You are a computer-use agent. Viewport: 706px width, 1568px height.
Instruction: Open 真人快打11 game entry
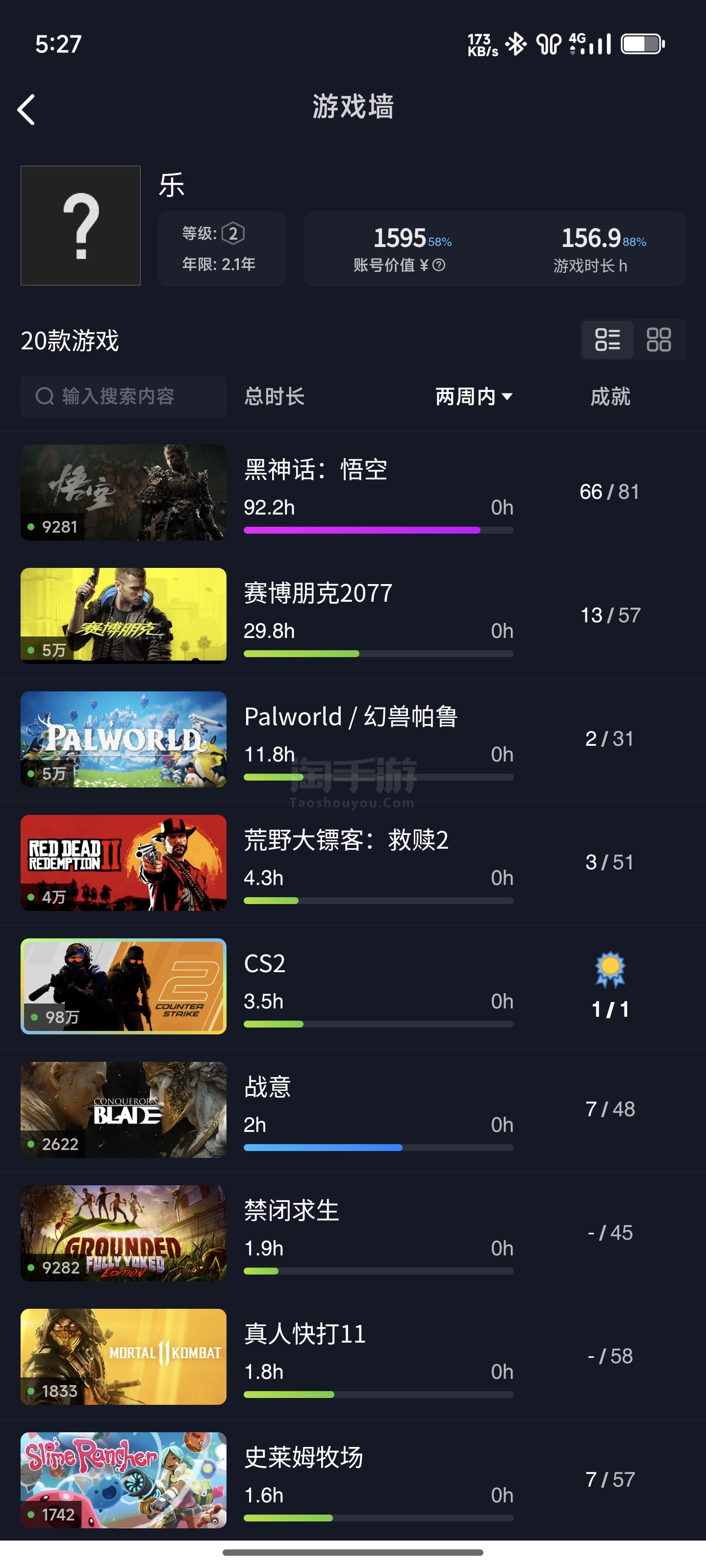point(353,1357)
